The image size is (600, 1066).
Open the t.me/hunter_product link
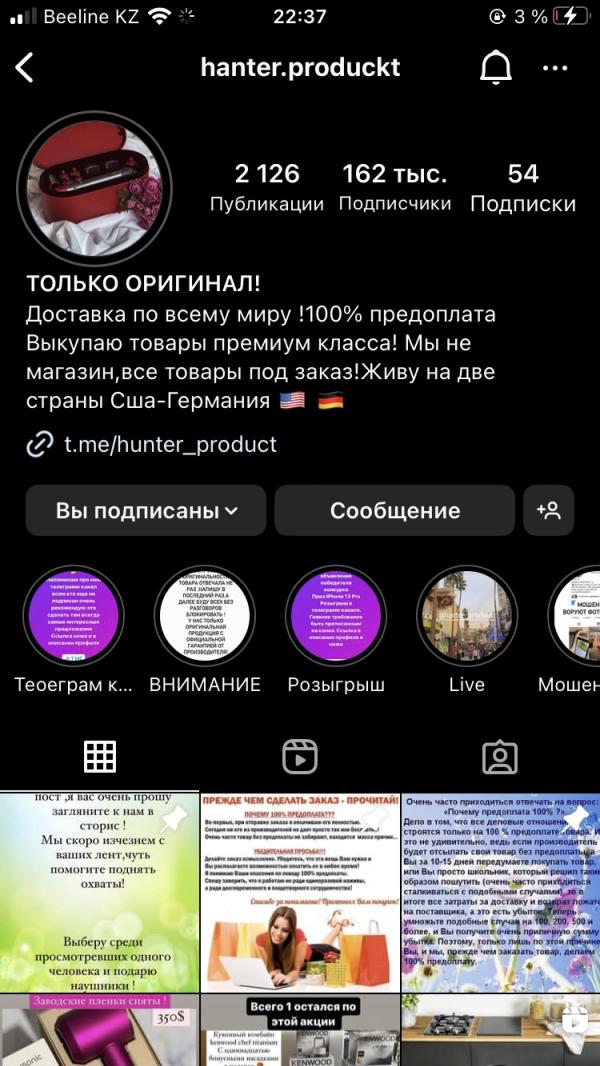pos(170,444)
